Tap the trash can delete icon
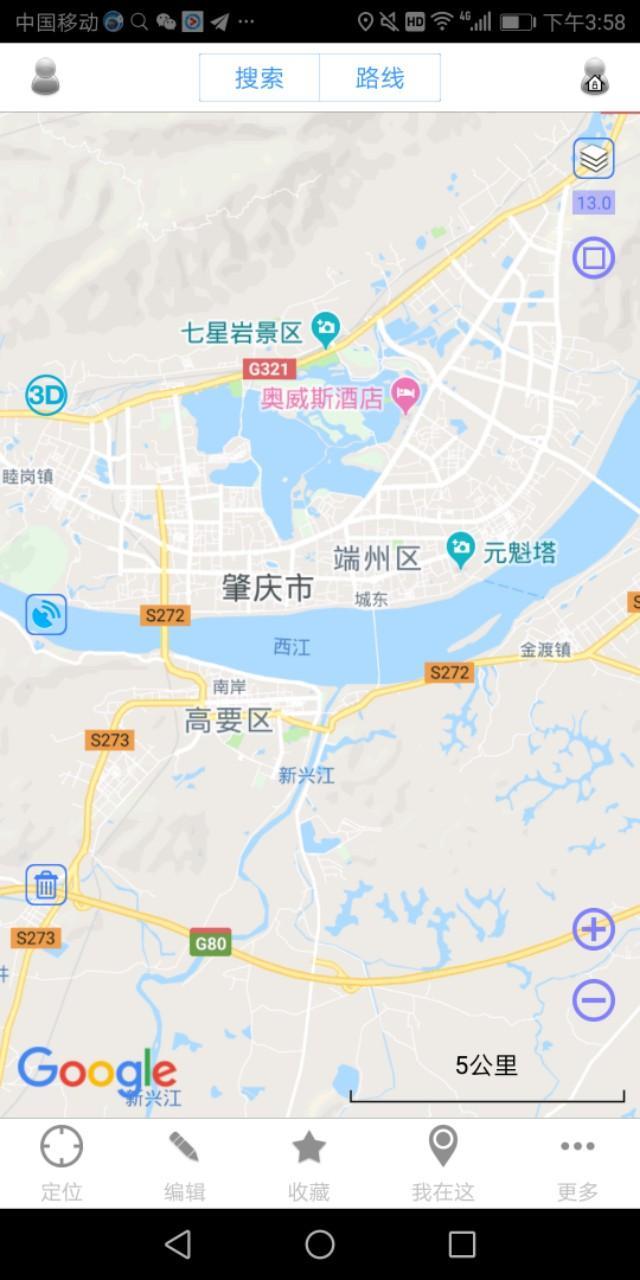640x1280 pixels. pos(46,885)
